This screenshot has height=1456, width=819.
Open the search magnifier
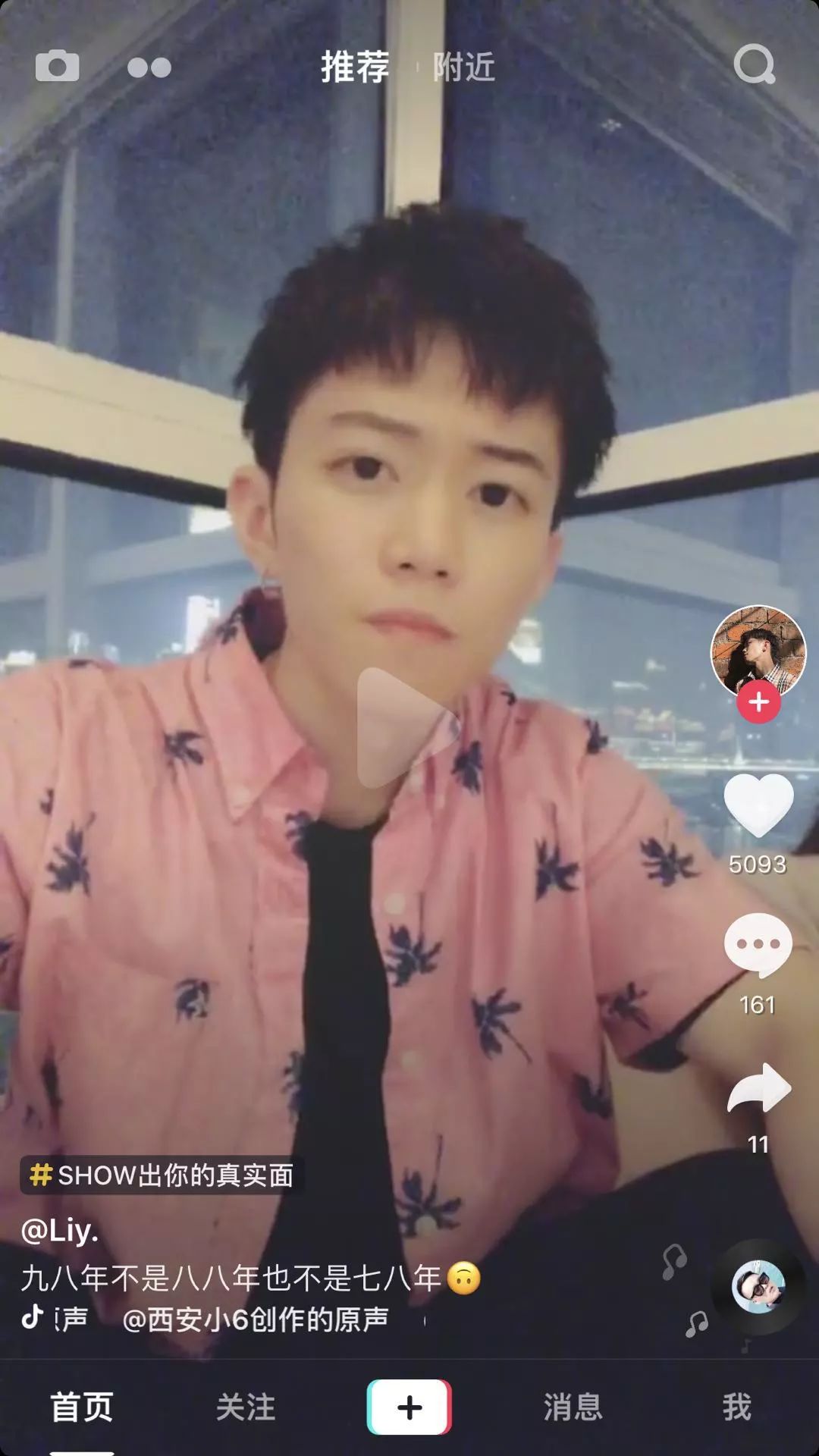tap(755, 65)
